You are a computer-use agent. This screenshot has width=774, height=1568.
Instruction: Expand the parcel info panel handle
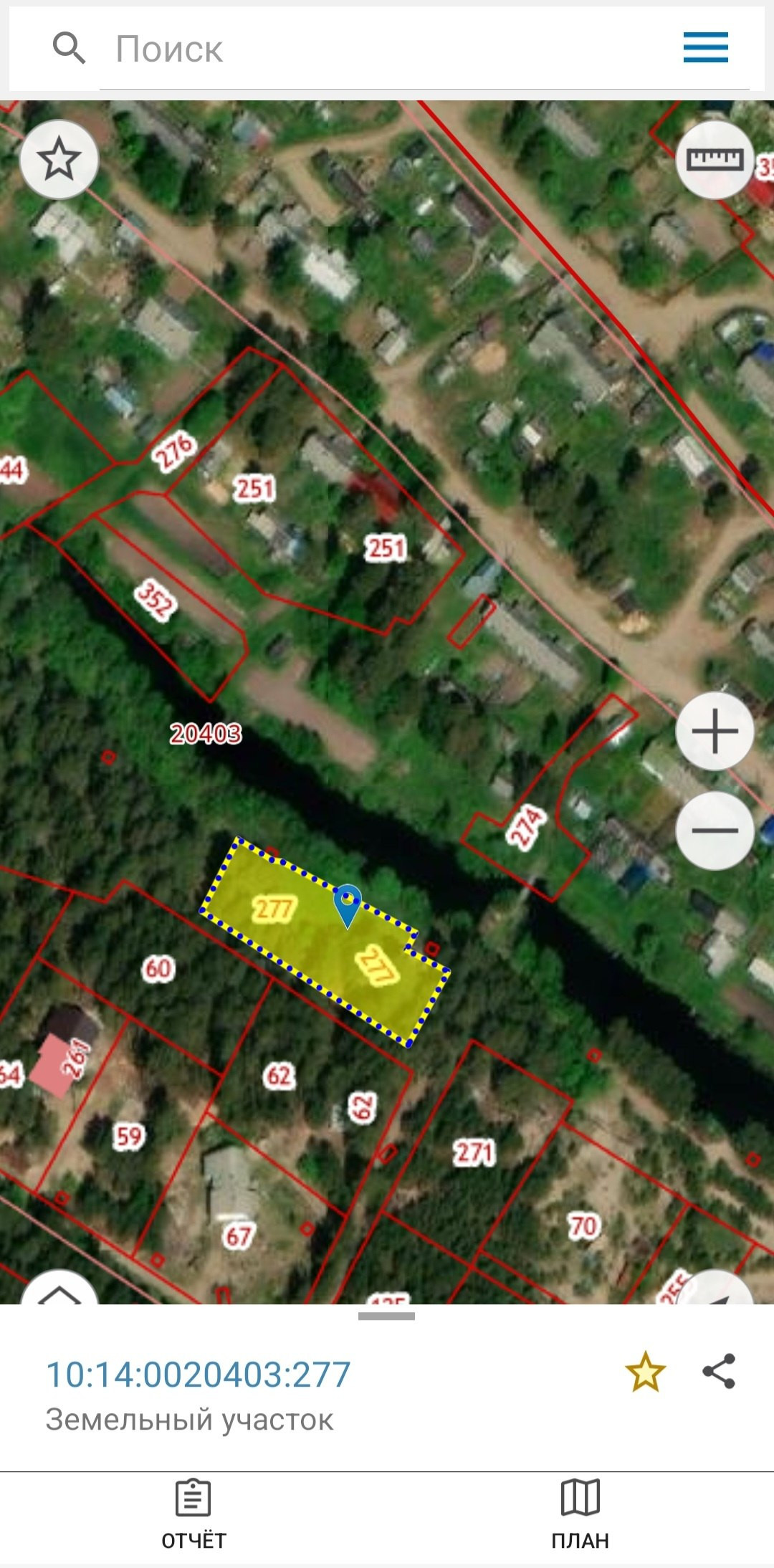coord(386,1316)
